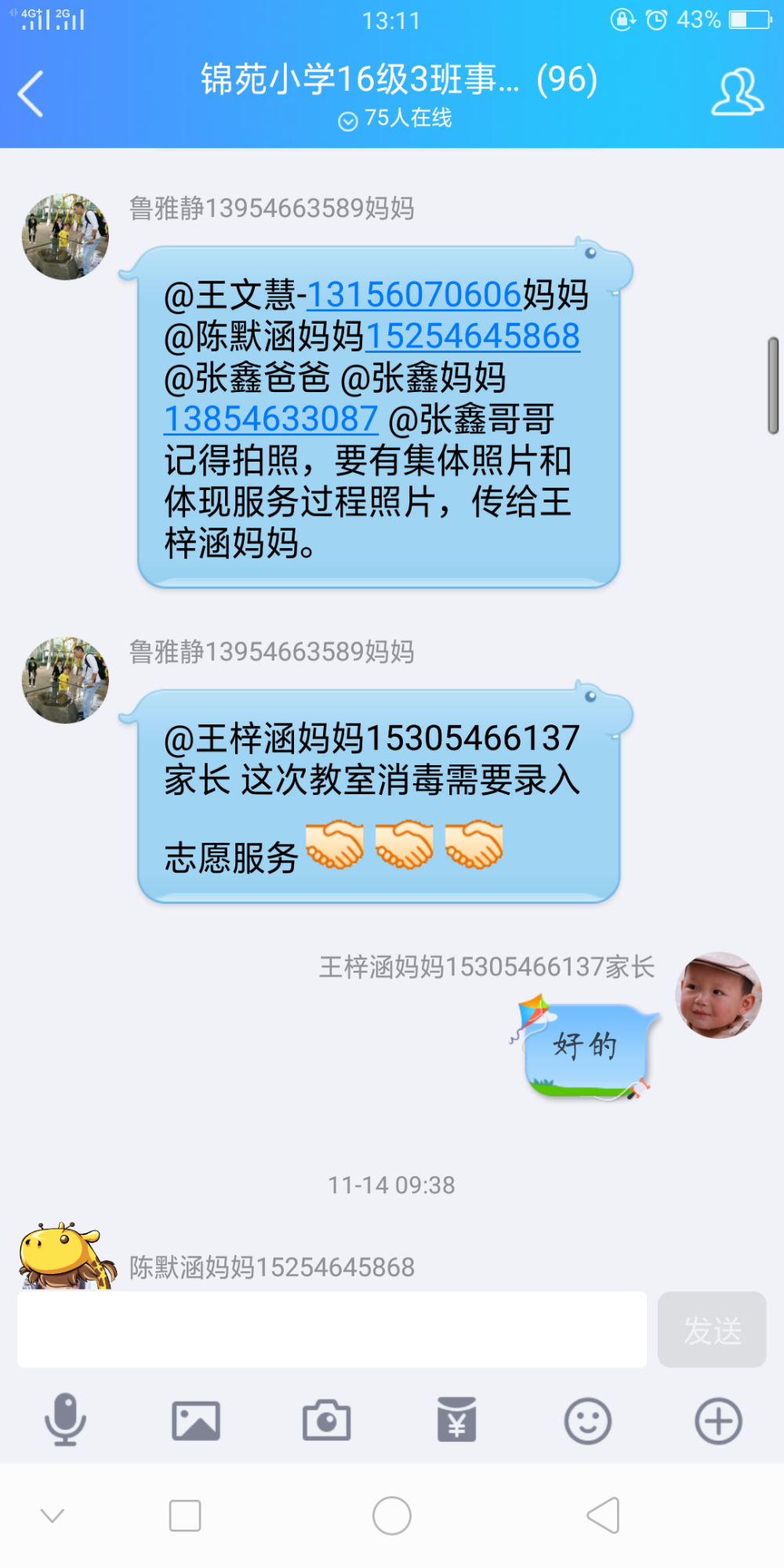Open the emoji smiley panel

click(x=588, y=1421)
